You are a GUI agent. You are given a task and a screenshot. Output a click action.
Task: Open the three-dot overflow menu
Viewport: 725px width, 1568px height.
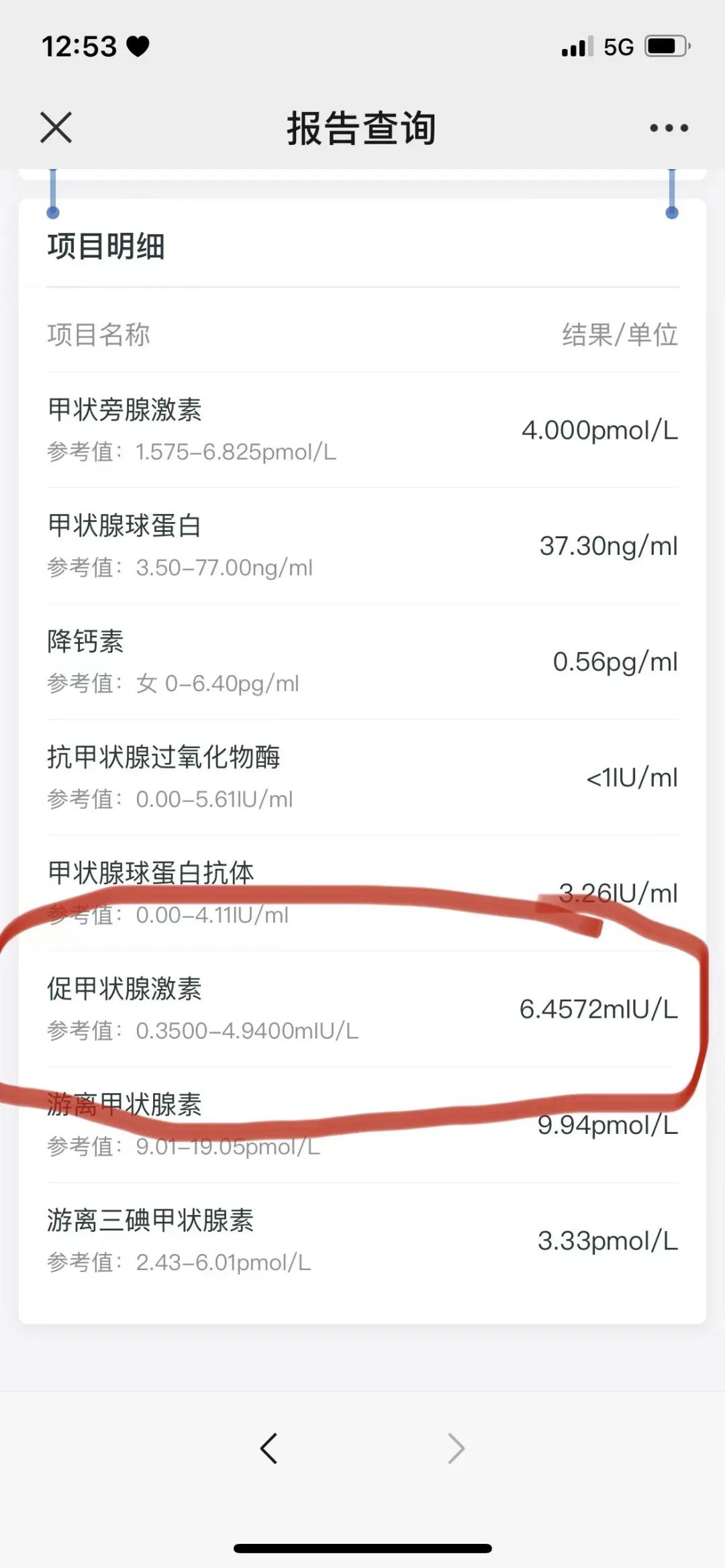click(x=669, y=127)
